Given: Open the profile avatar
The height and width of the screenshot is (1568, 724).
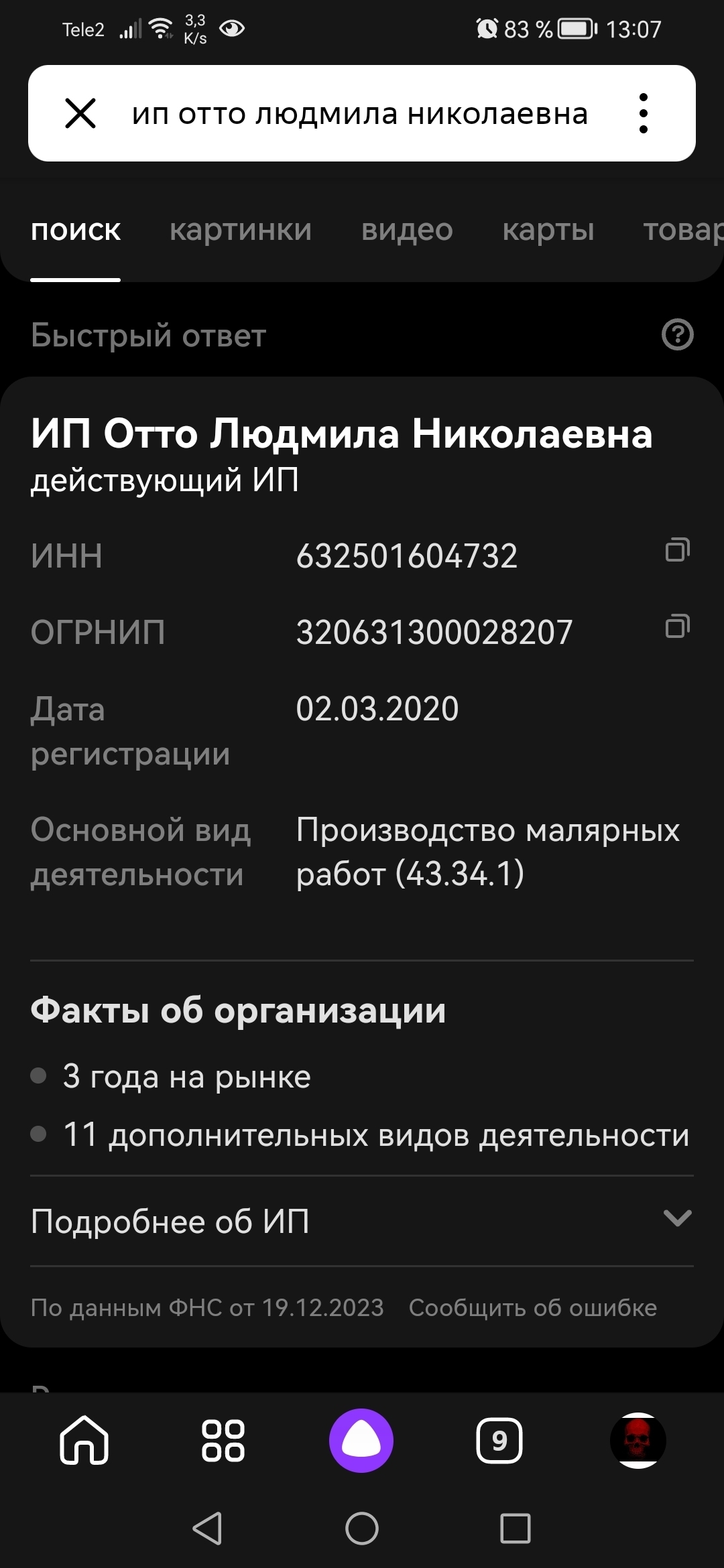Looking at the screenshot, I should 638,1440.
